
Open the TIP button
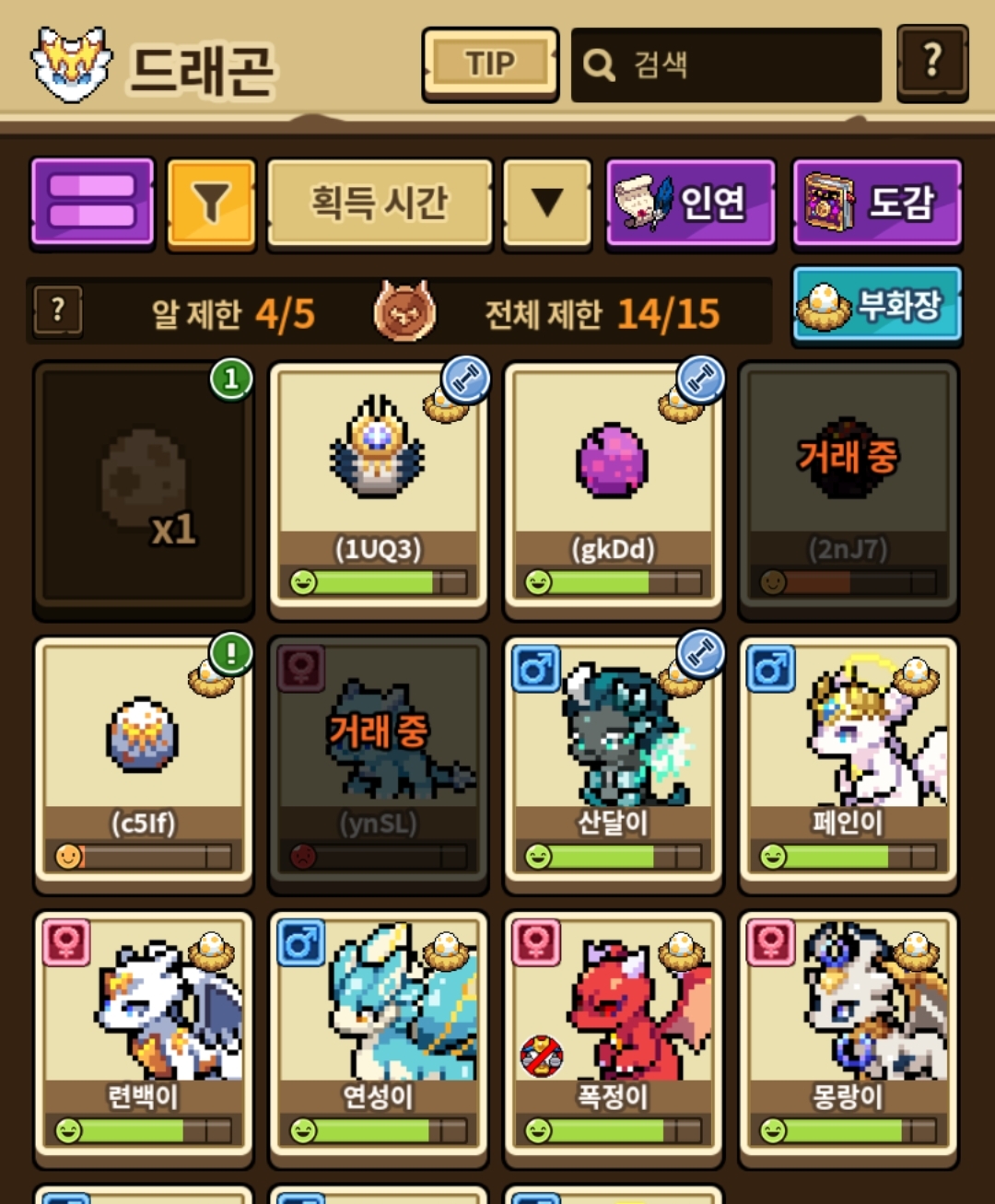click(490, 64)
